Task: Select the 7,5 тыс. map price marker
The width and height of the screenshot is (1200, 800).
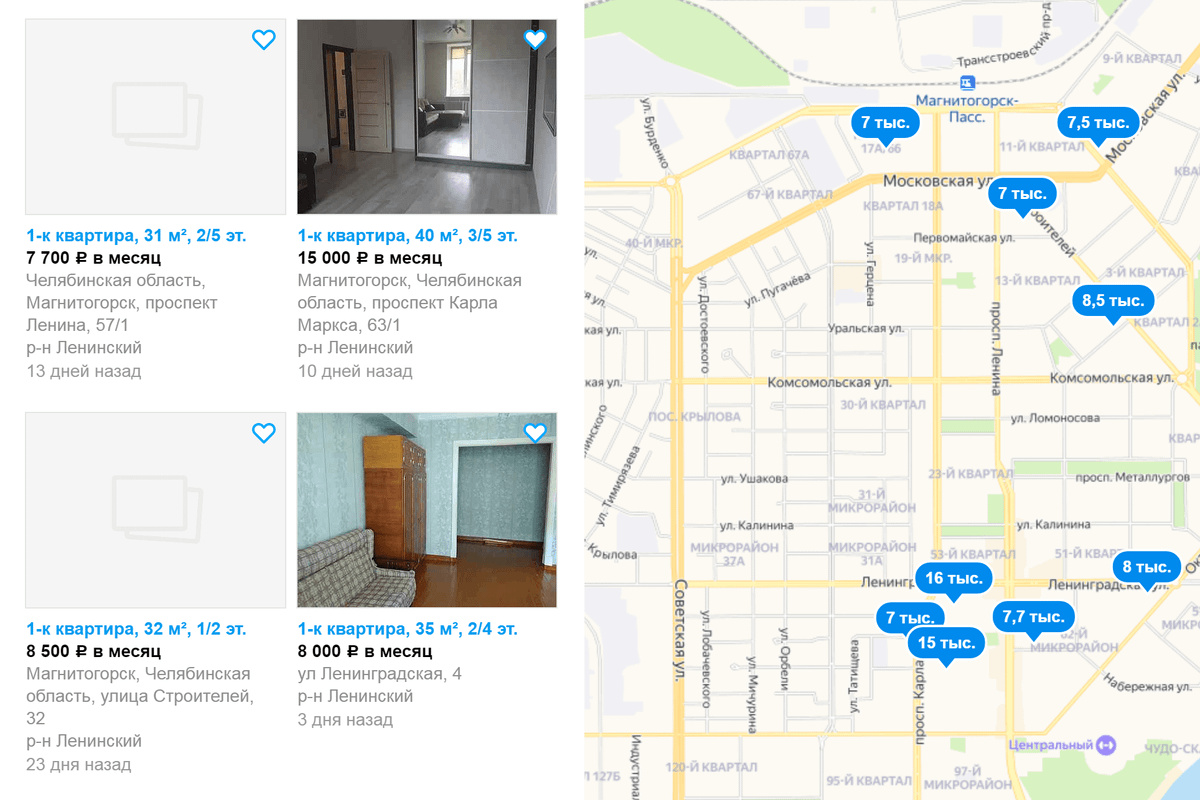Action: [1098, 123]
